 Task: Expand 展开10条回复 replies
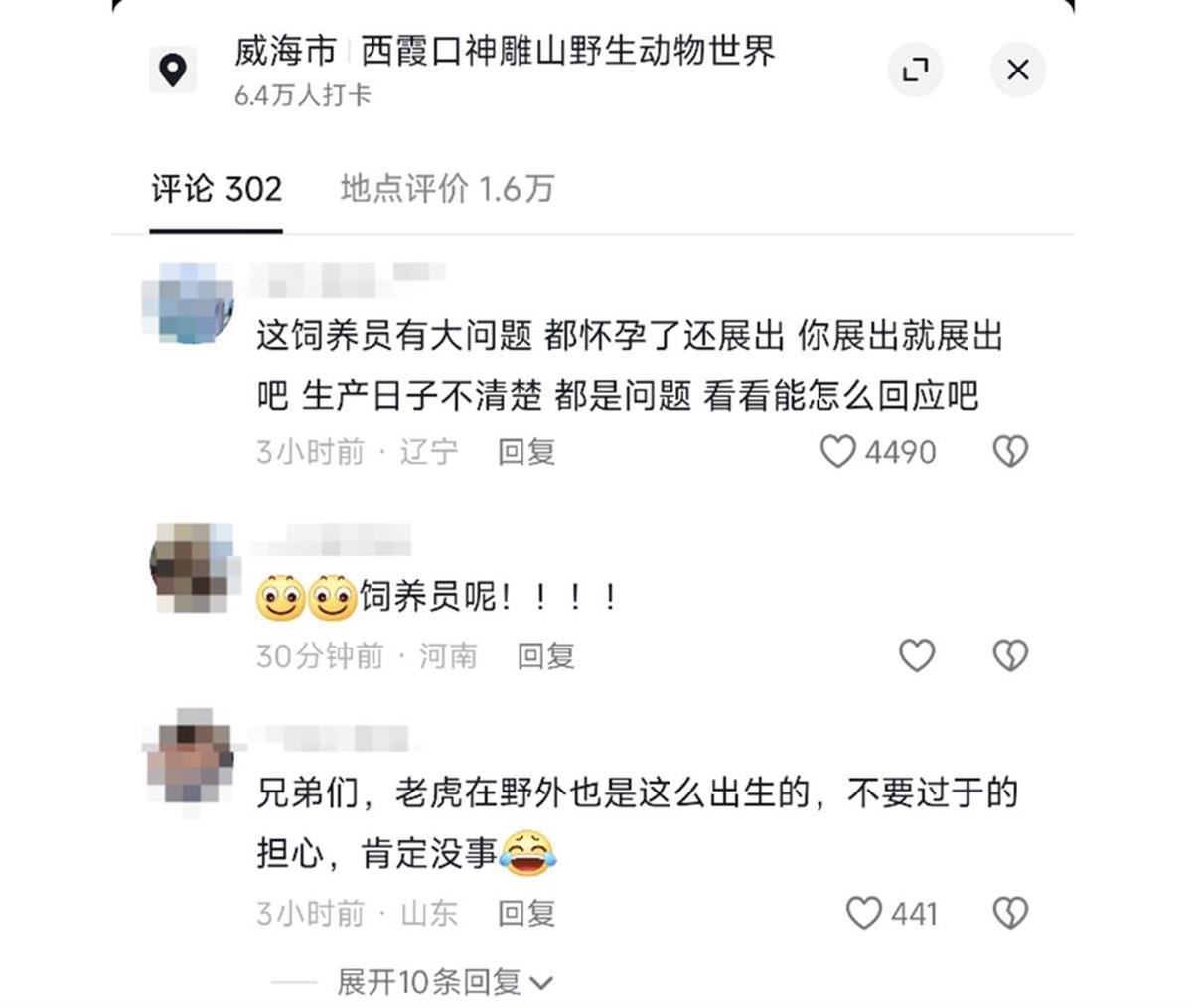[444, 982]
